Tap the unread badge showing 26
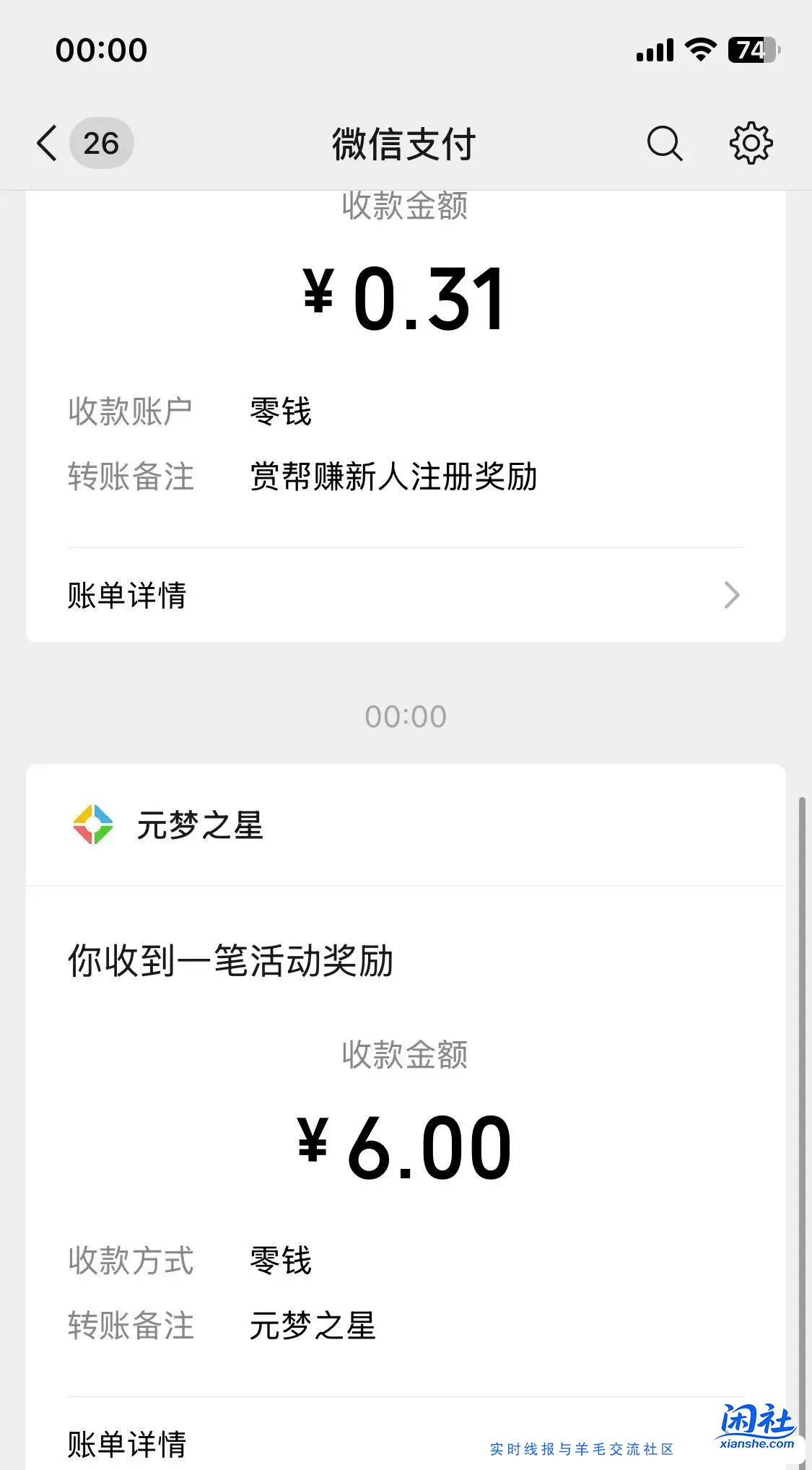The height and width of the screenshot is (1470, 812). pos(101,143)
